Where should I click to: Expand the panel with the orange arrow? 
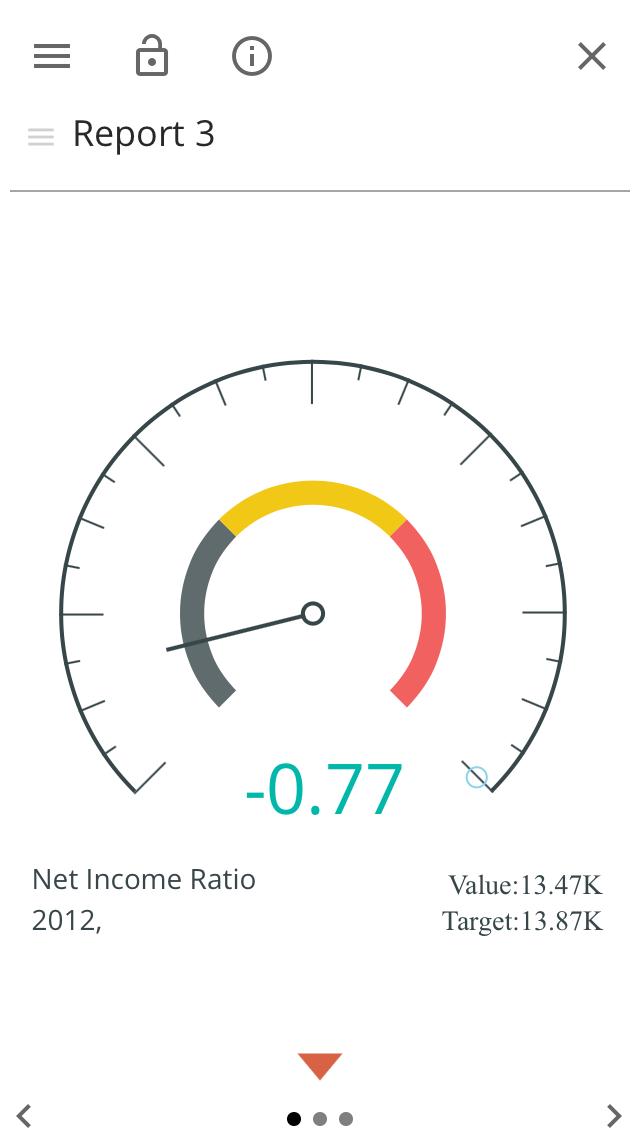coord(320,1066)
